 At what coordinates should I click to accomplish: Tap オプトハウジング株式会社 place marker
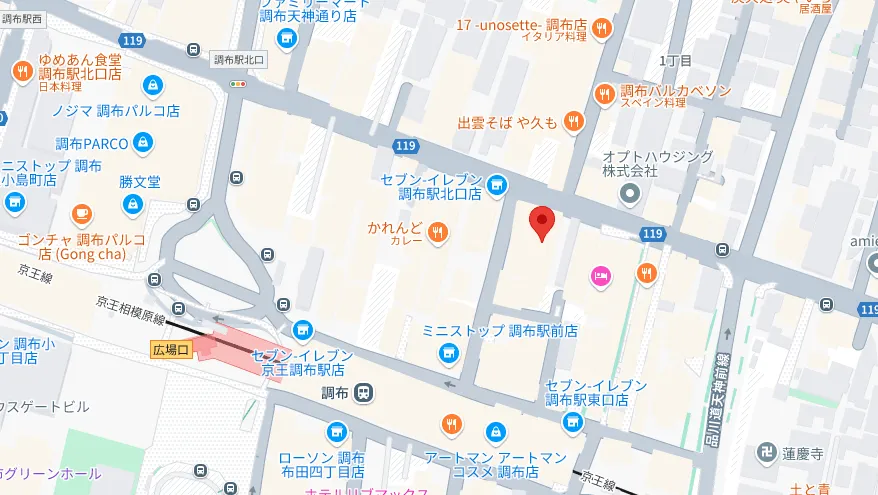630,192
